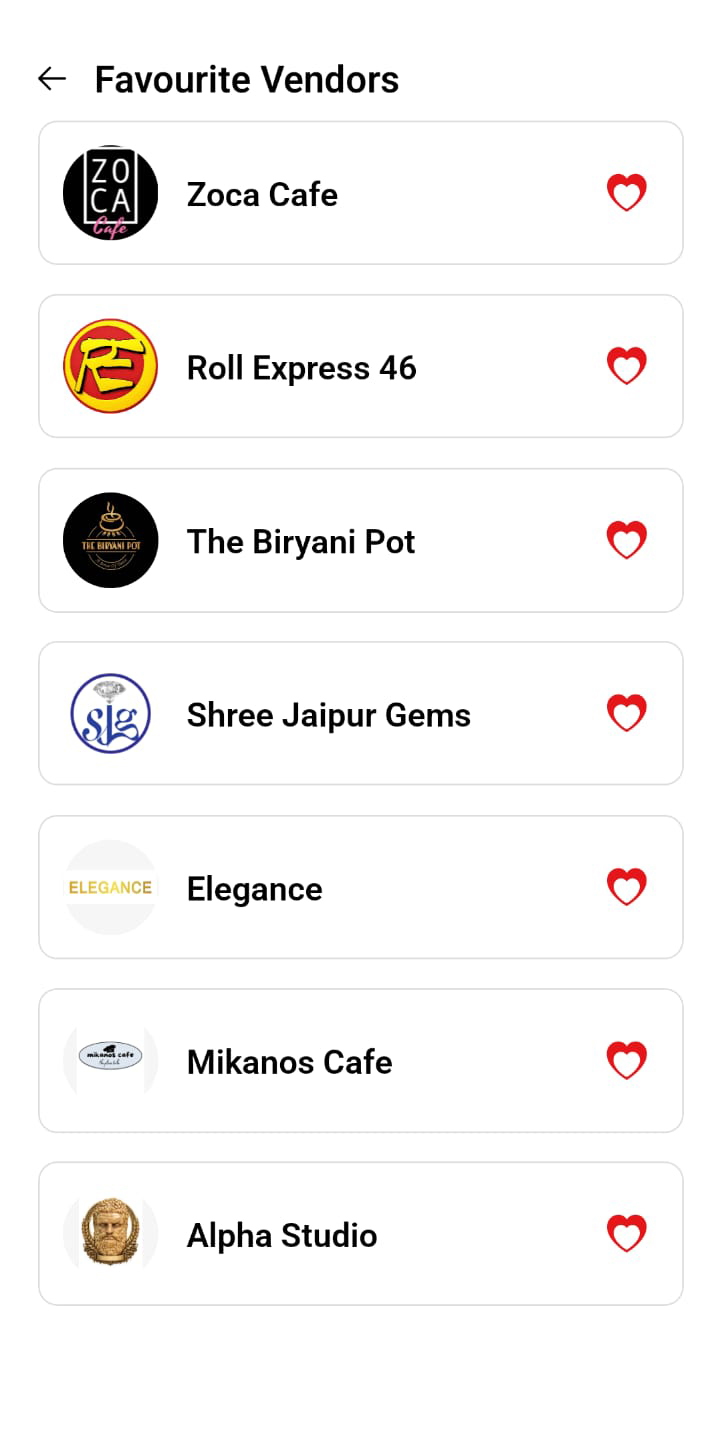The height and width of the screenshot is (1452, 722).
Task: Go back from Favourite Vendors
Action: click(52, 79)
